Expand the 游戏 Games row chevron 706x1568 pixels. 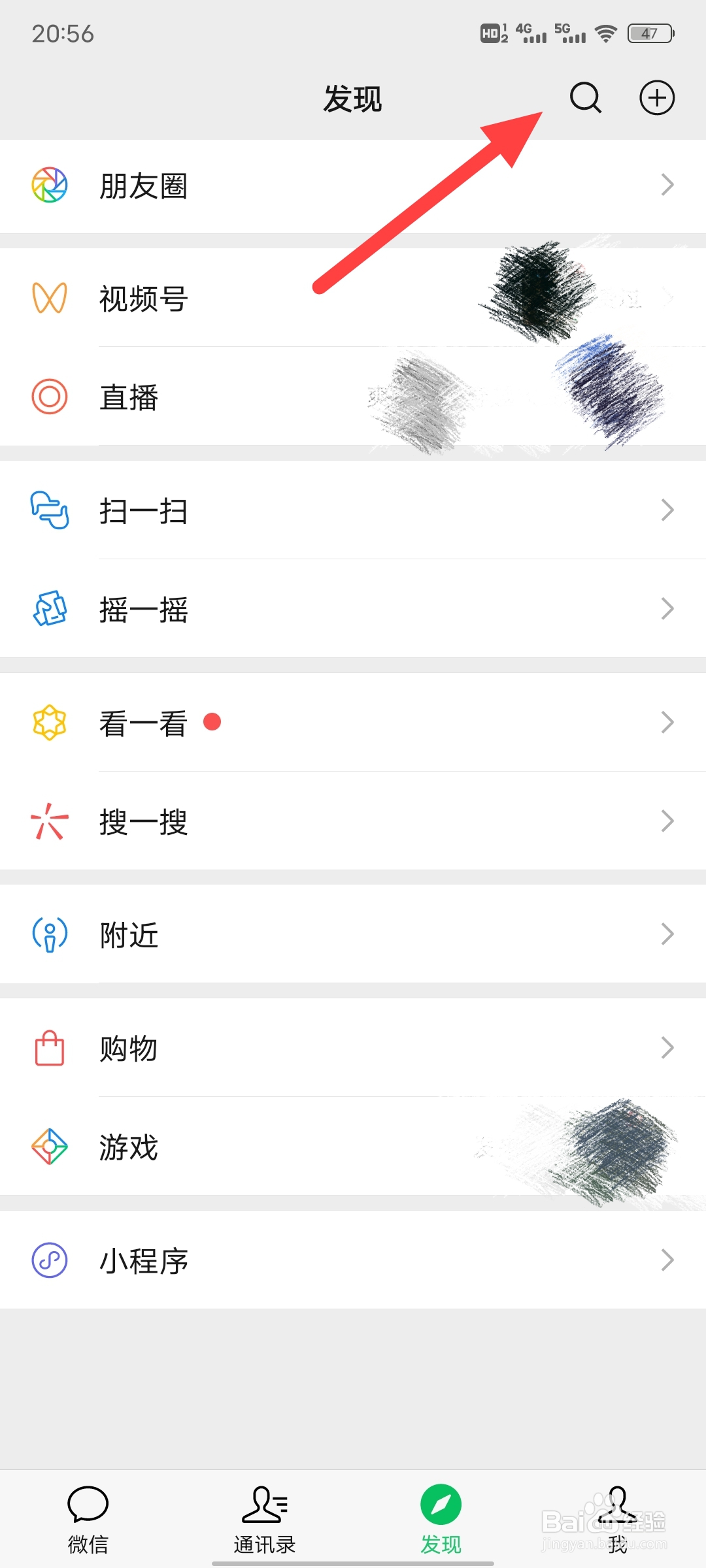click(666, 1147)
